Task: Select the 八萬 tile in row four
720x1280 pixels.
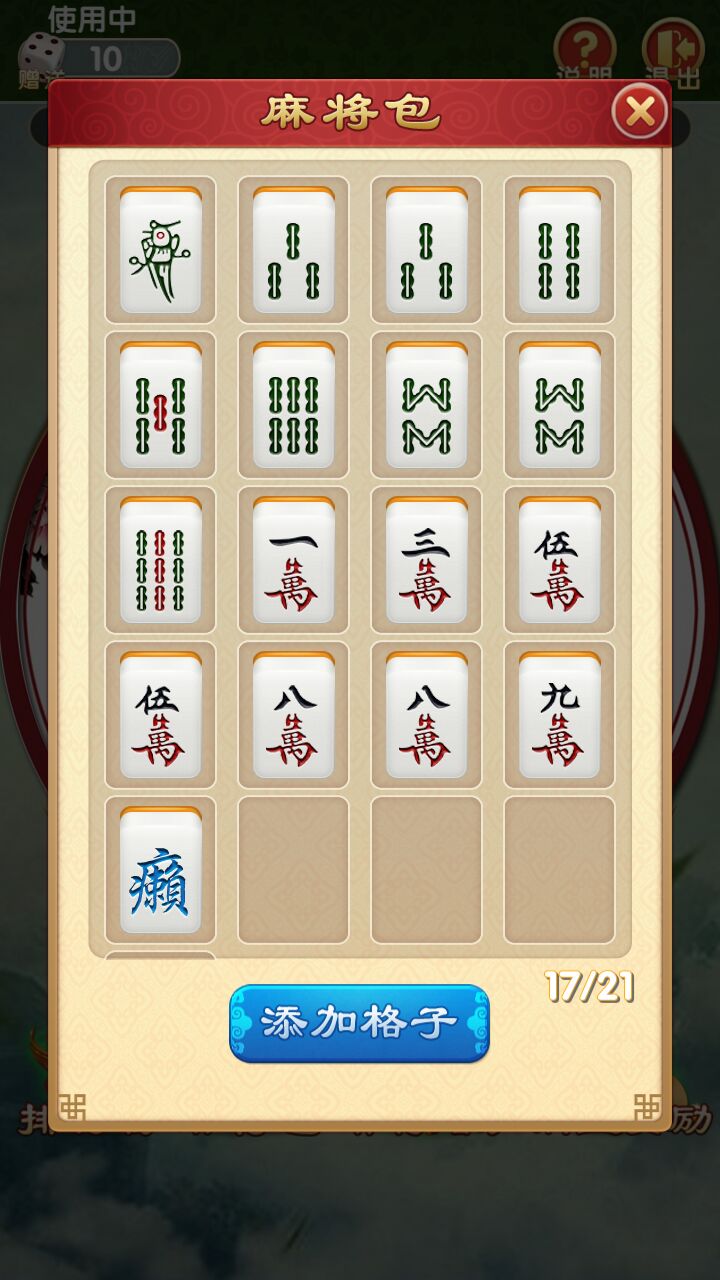Action: click(x=293, y=715)
